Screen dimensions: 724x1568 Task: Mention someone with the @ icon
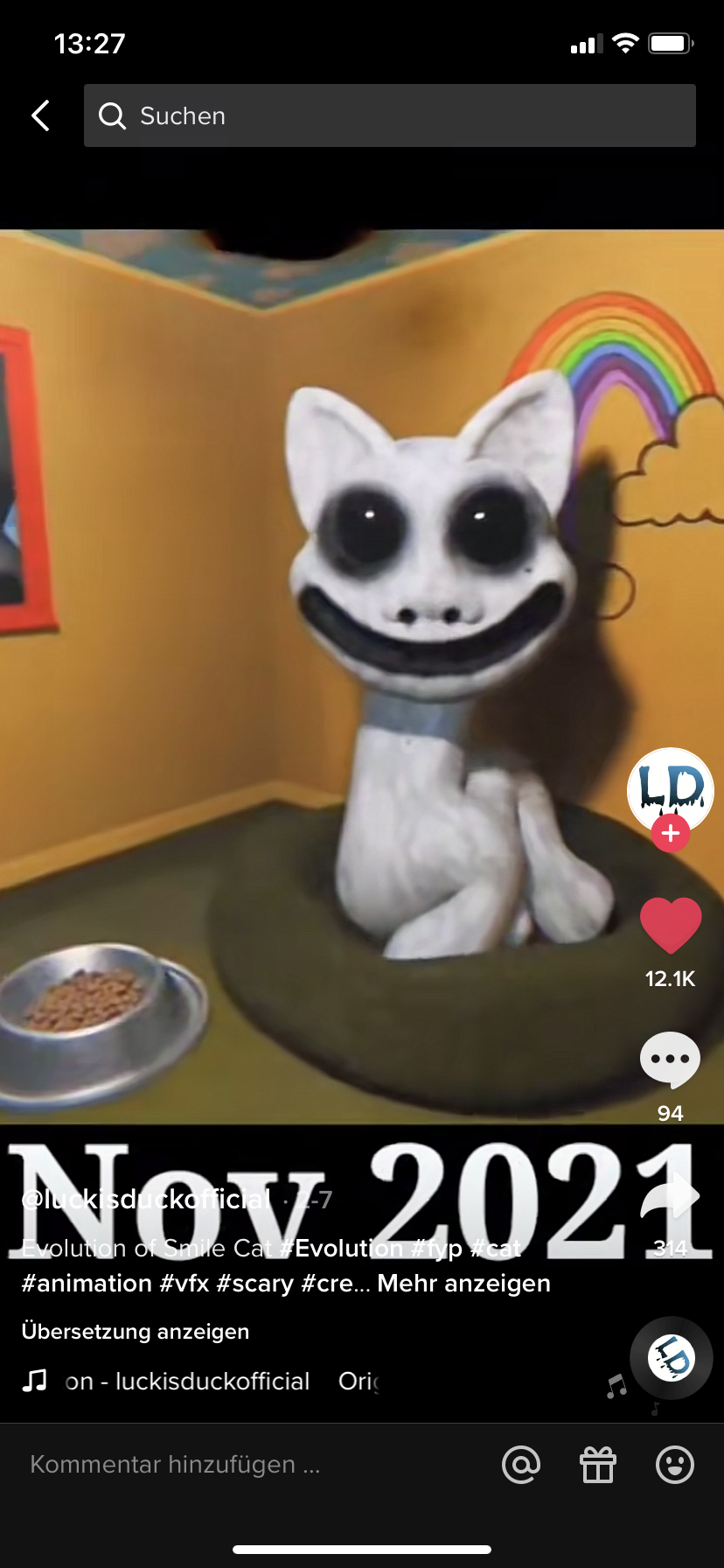[521, 1465]
